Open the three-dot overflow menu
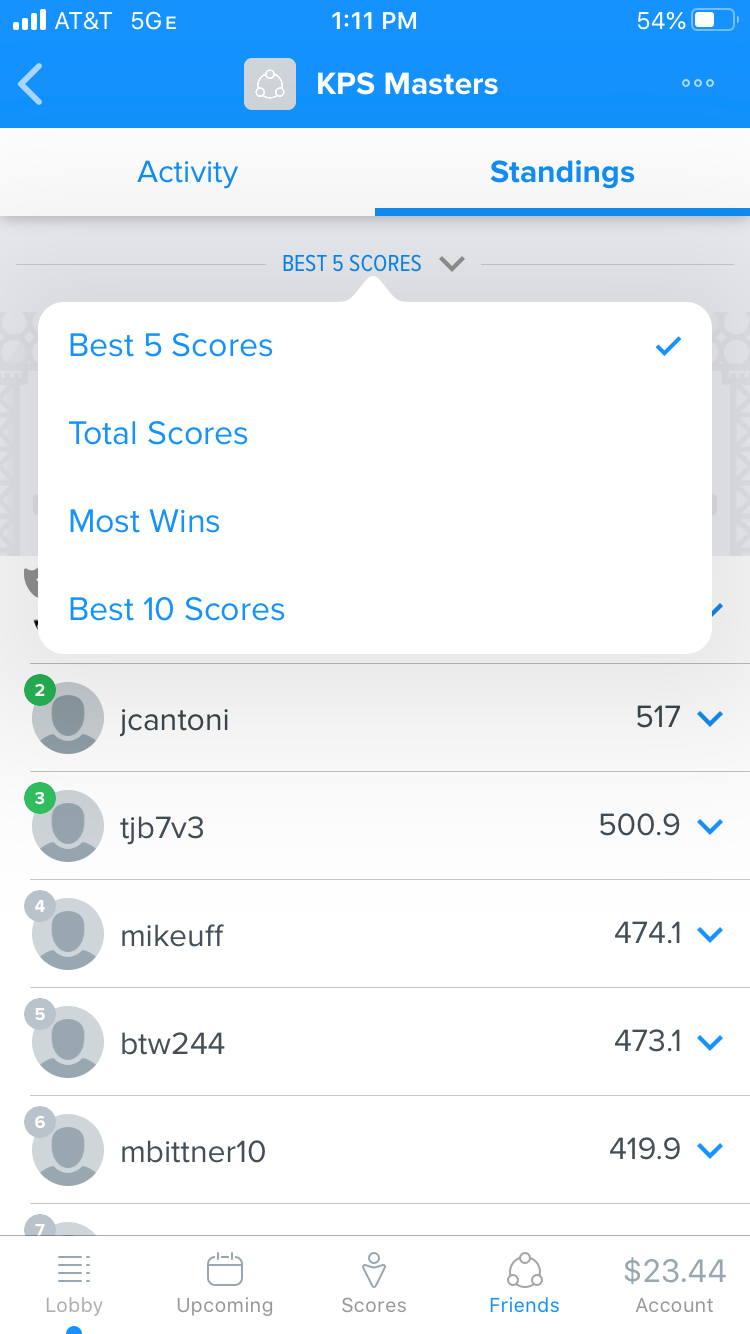750x1334 pixels. 697,84
